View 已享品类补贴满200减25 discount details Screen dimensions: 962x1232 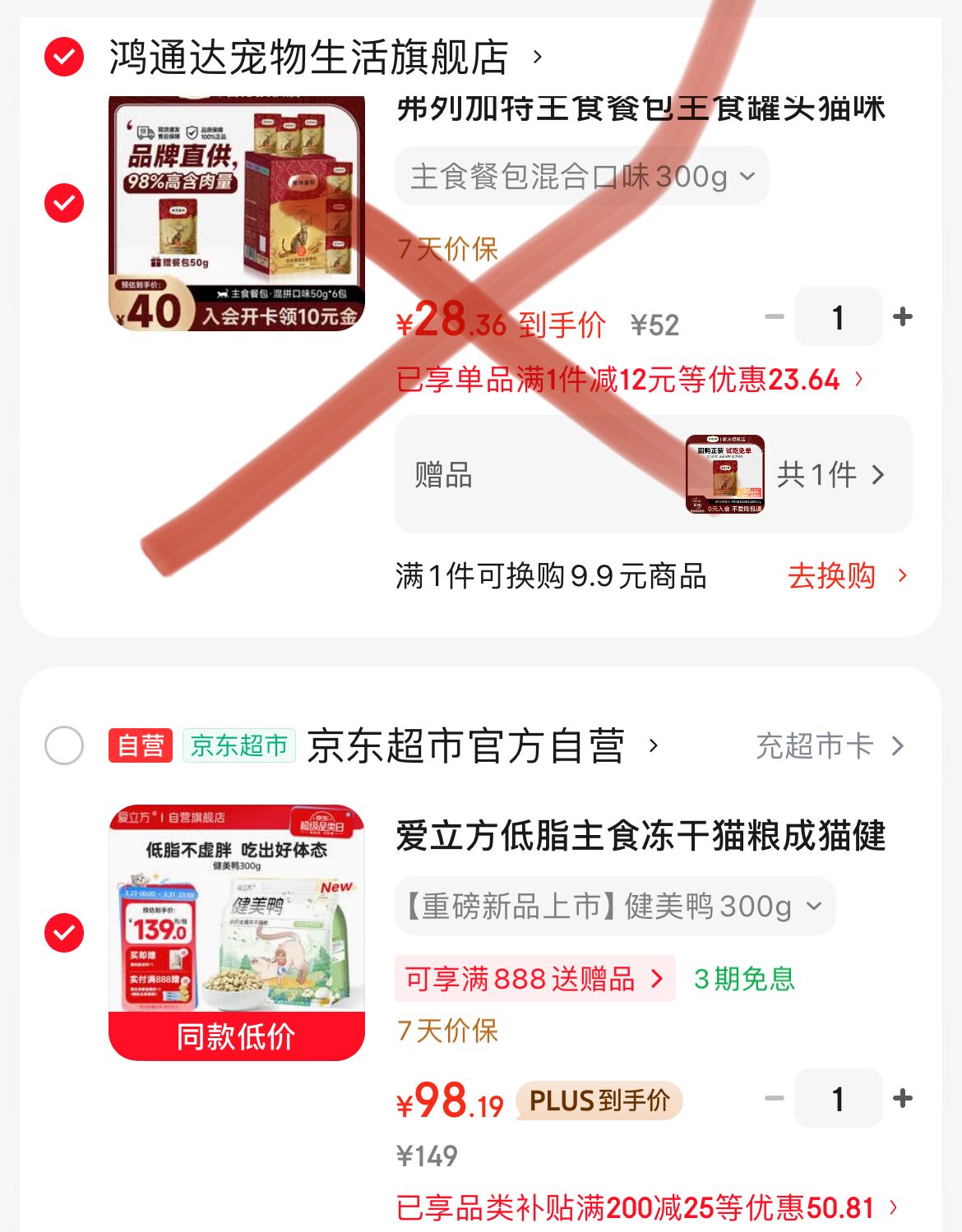tap(646, 1207)
